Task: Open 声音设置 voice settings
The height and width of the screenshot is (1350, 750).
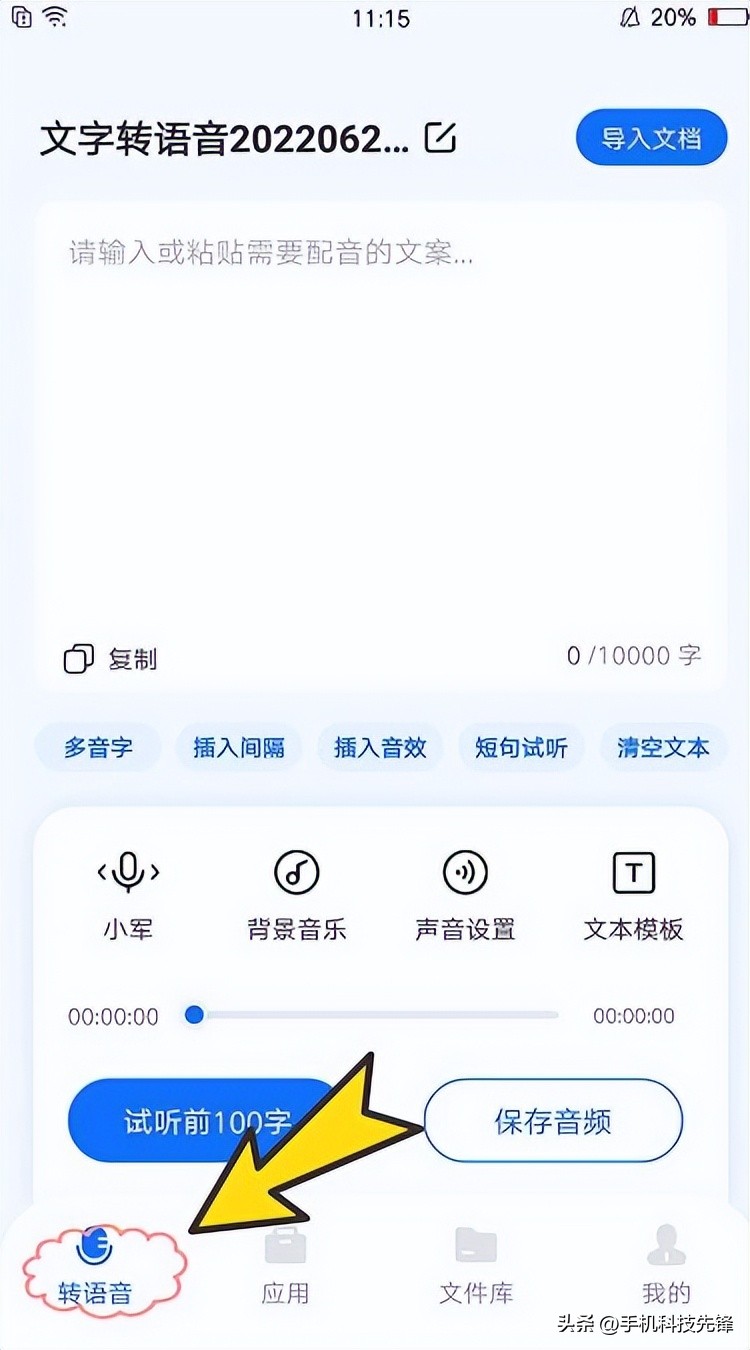Action: click(464, 871)
